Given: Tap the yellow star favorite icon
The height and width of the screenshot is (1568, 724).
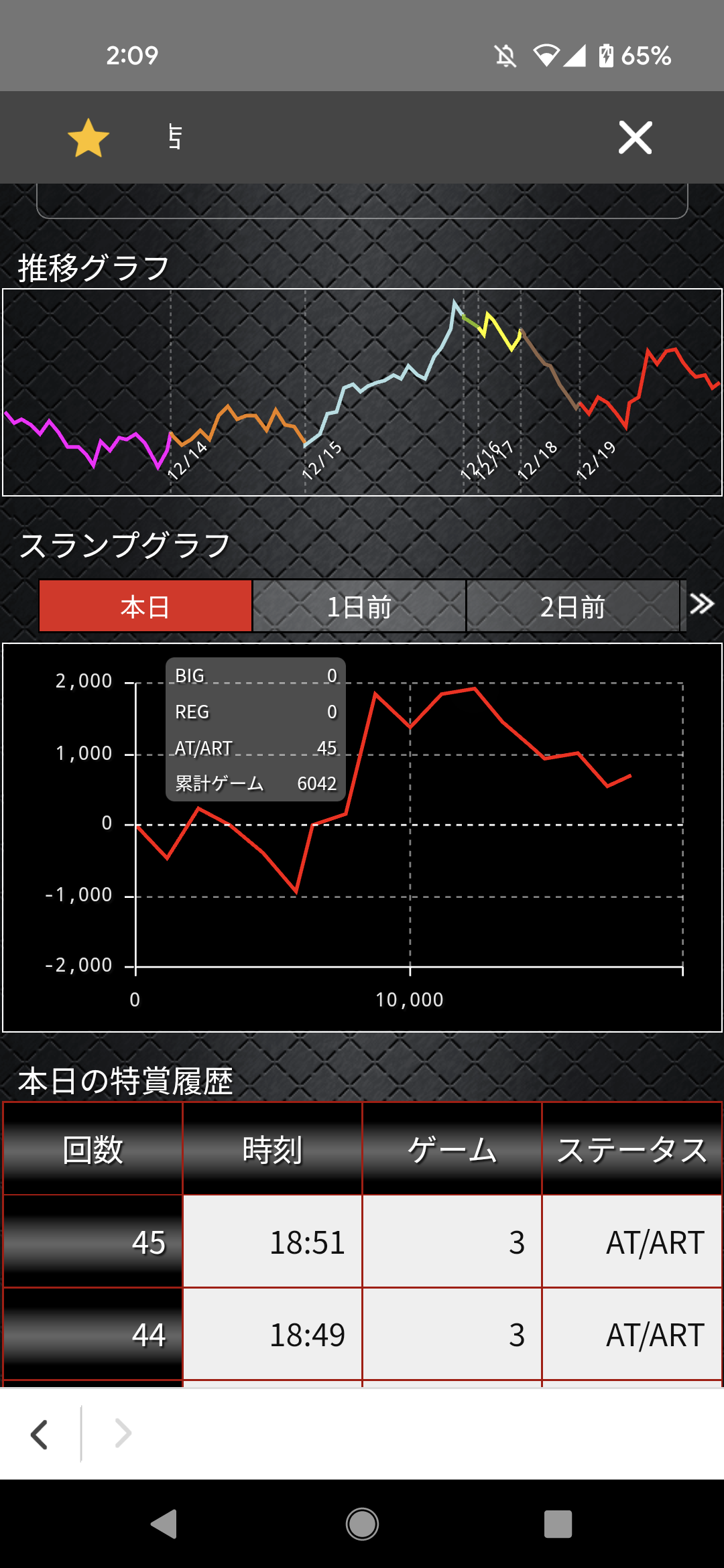Looking at the screenshot, I should pyautogui.click(x=88, y=138).
